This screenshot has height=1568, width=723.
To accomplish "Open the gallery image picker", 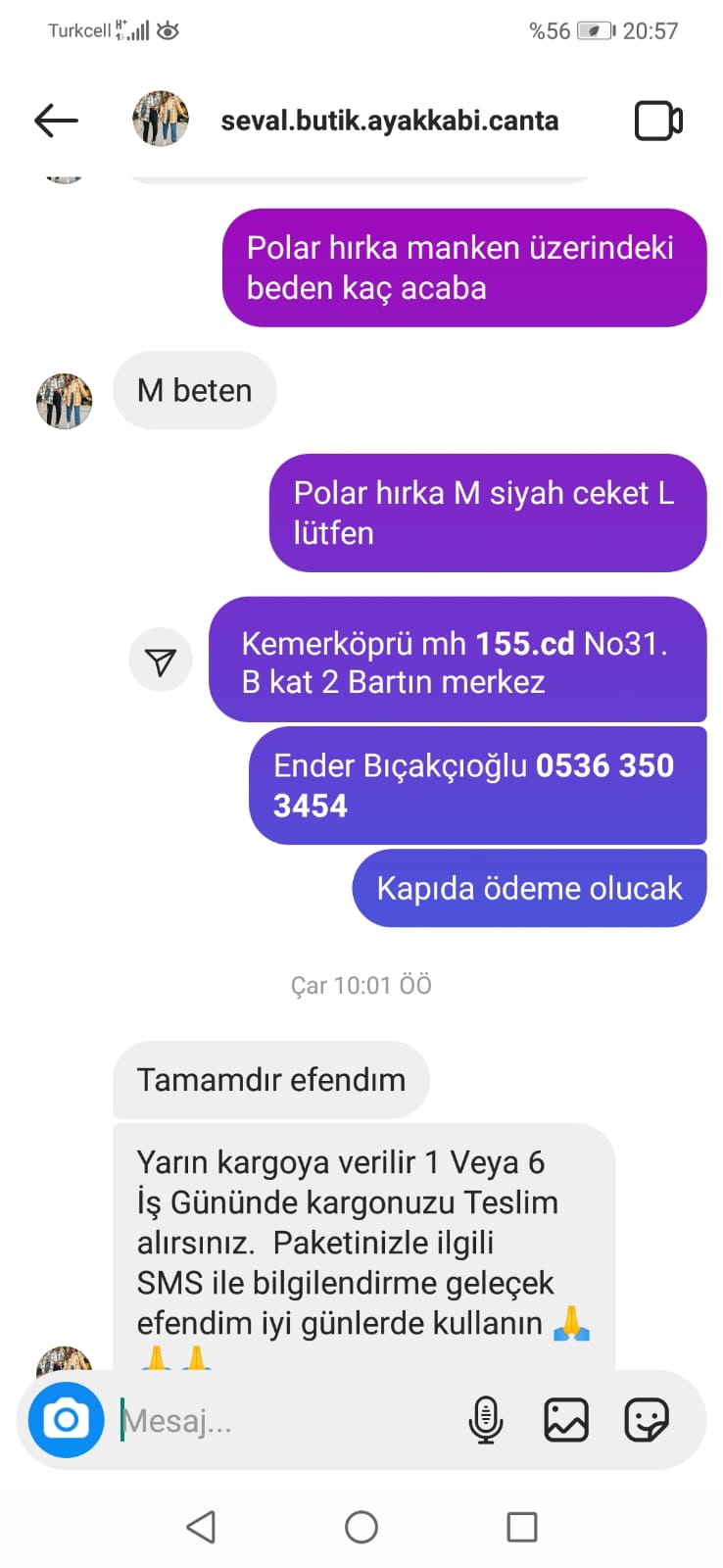I will click(x=566, y=1419).
